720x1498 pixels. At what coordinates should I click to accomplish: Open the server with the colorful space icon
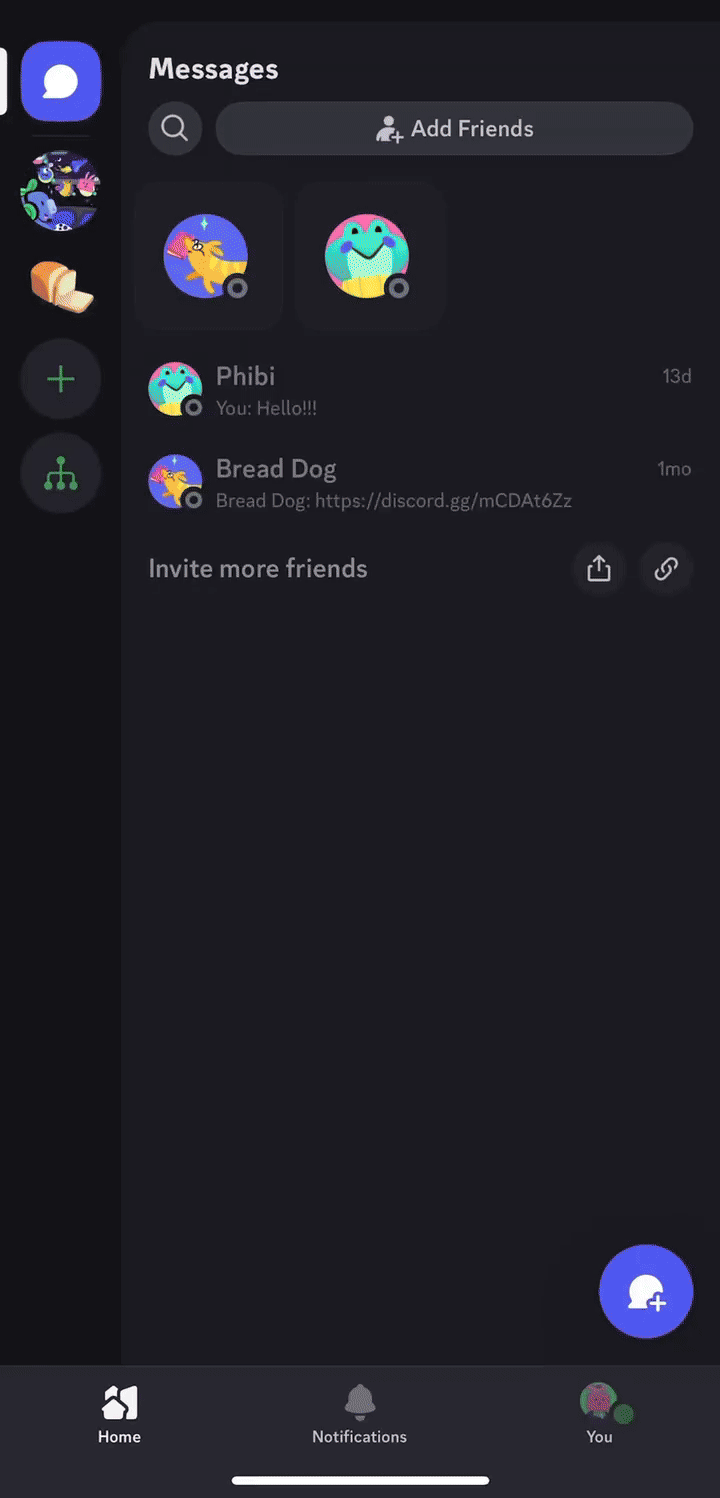pos(61,190)
